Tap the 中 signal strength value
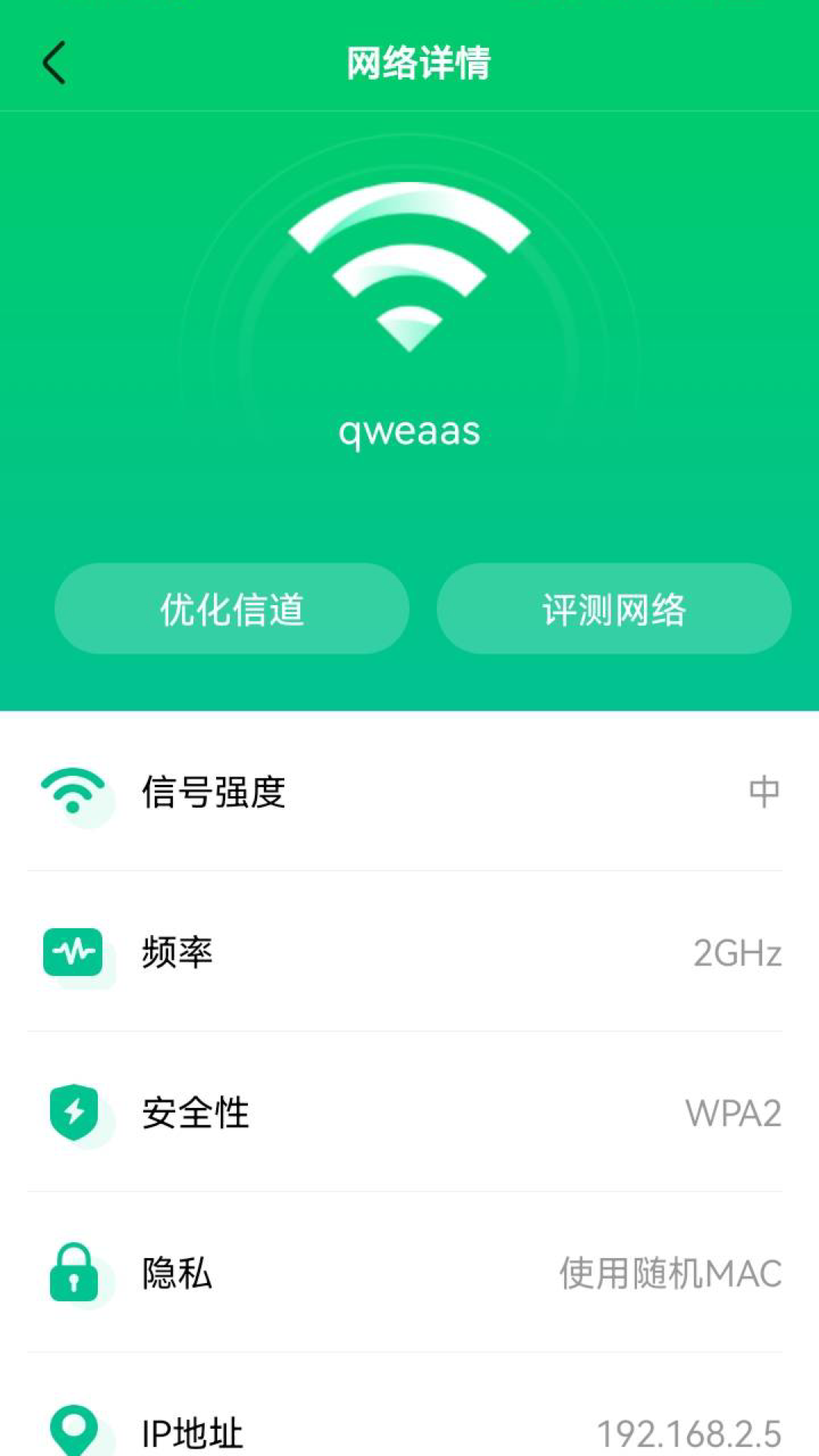 tap(766, 793)
